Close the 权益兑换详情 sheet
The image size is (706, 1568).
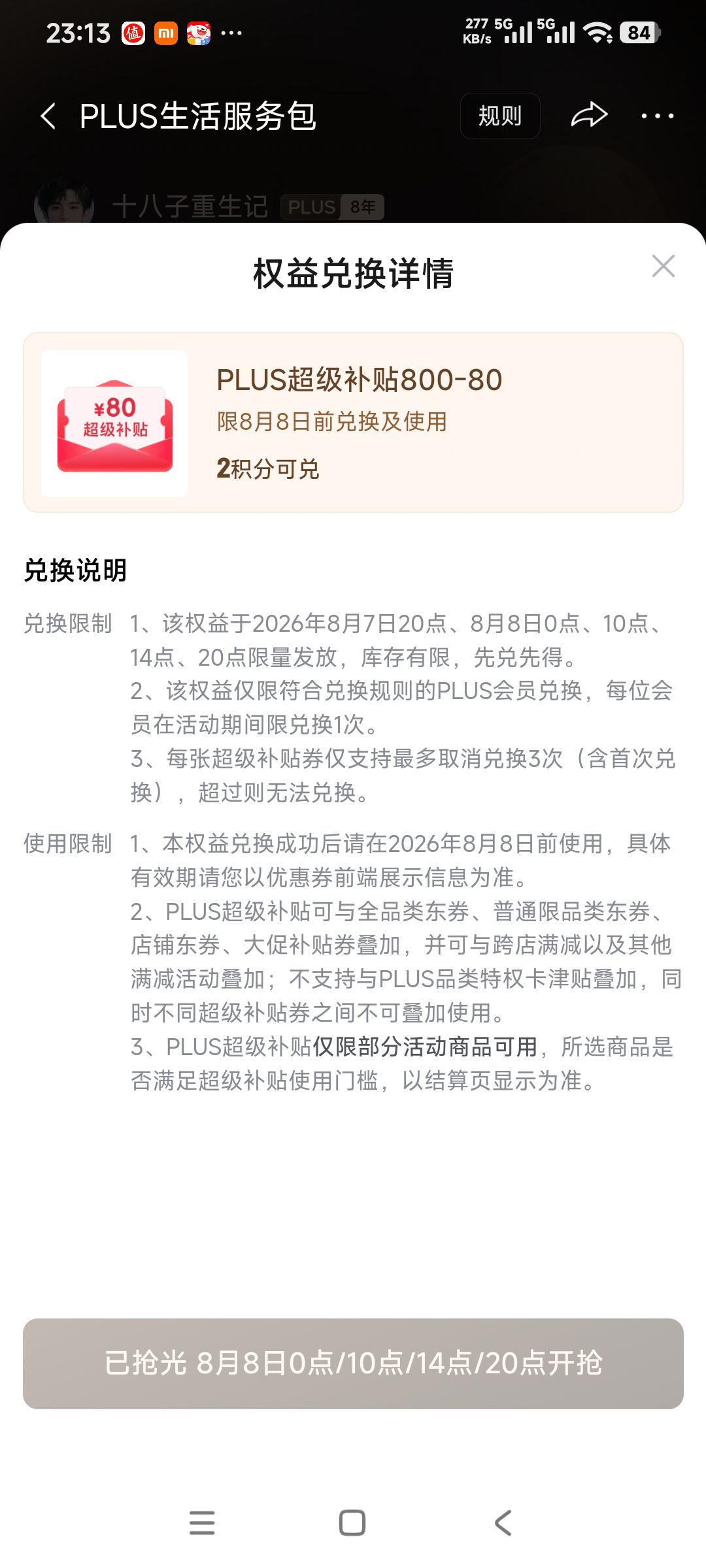663,266
